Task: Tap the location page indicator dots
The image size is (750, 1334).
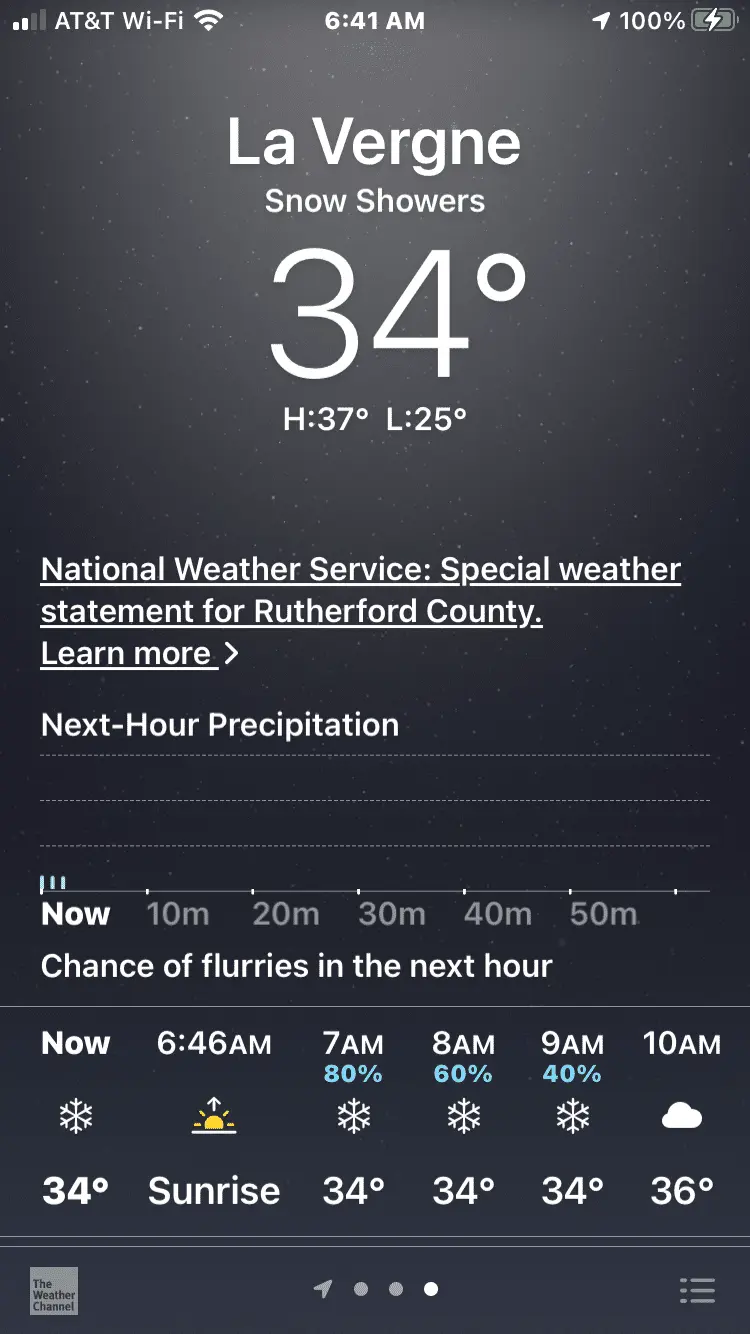Action: click(x=377, y=1289)
